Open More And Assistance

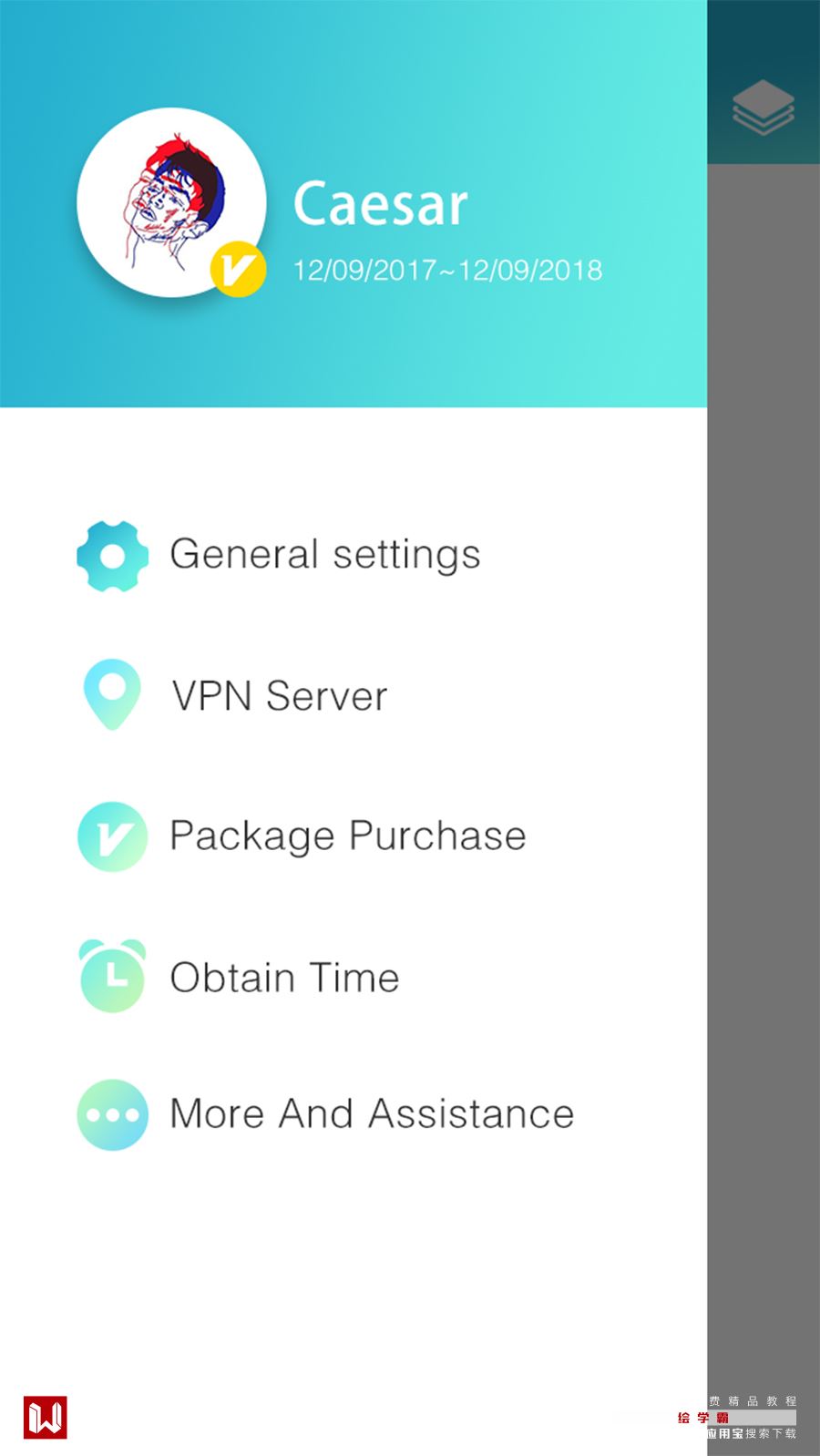point(371,1114)
